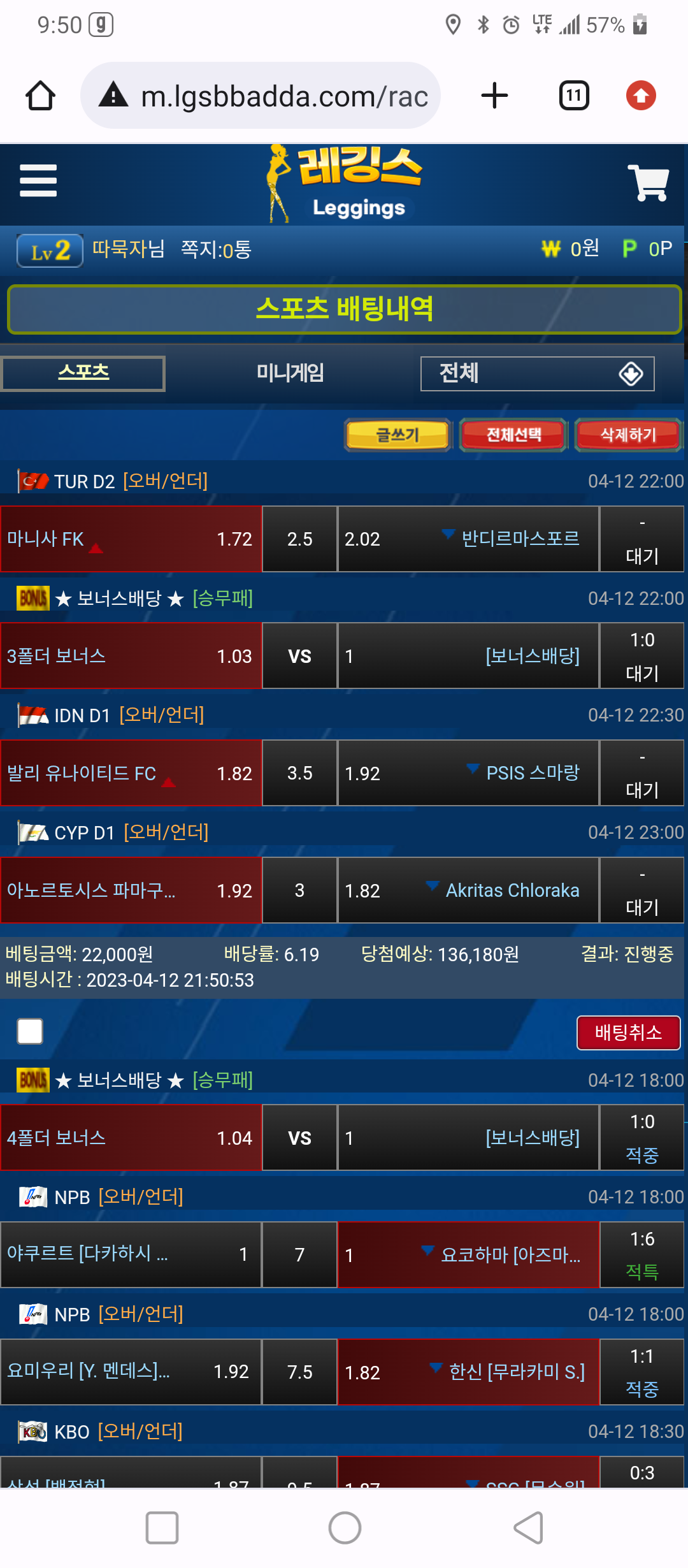688x1568 pixels.
Task: Switch to the 미니게임 tab
Action: pyautogui.click(x=290, y=373)
